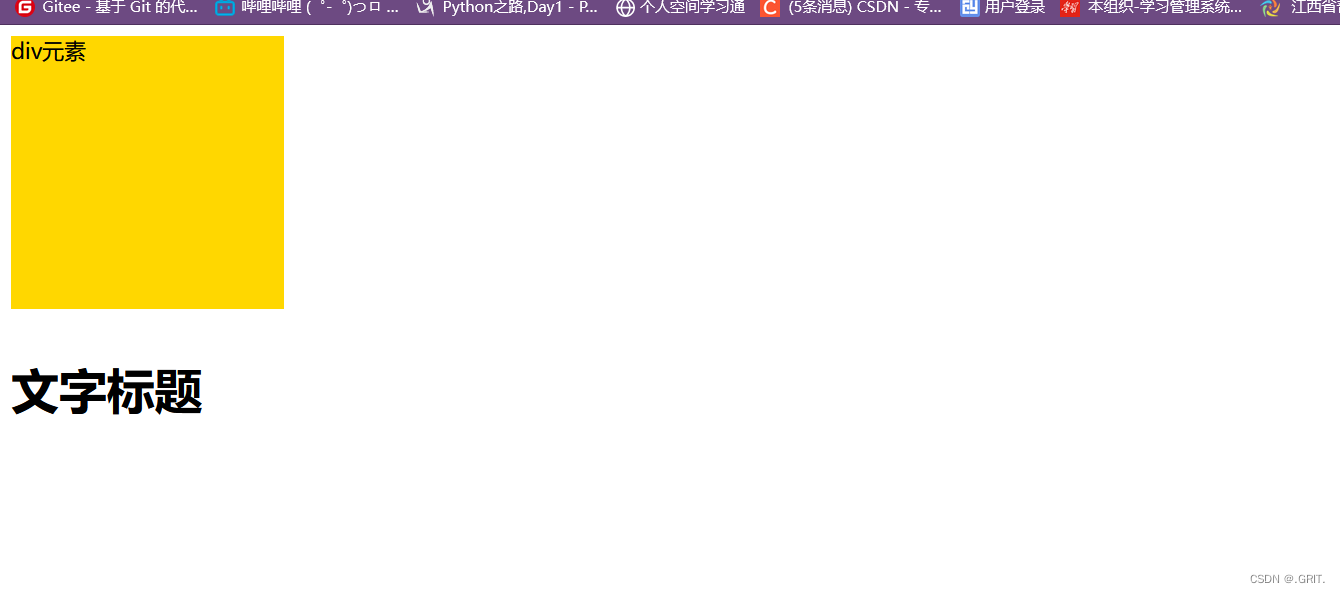
Task: Open the CSDN bookmark
Action: (x=851, y=8)
